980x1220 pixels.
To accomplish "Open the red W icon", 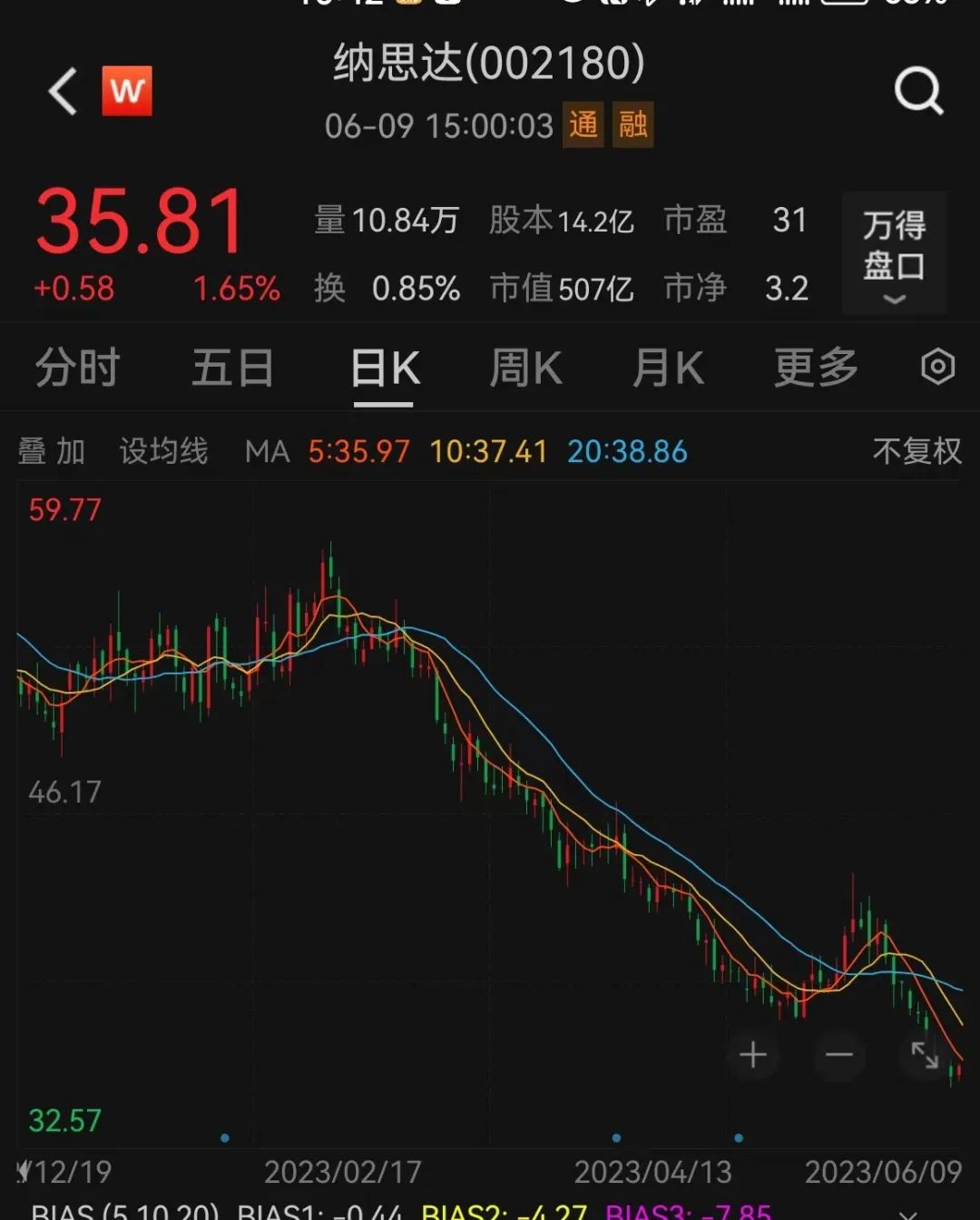I will pyautogui.click(x=127, y=91).
